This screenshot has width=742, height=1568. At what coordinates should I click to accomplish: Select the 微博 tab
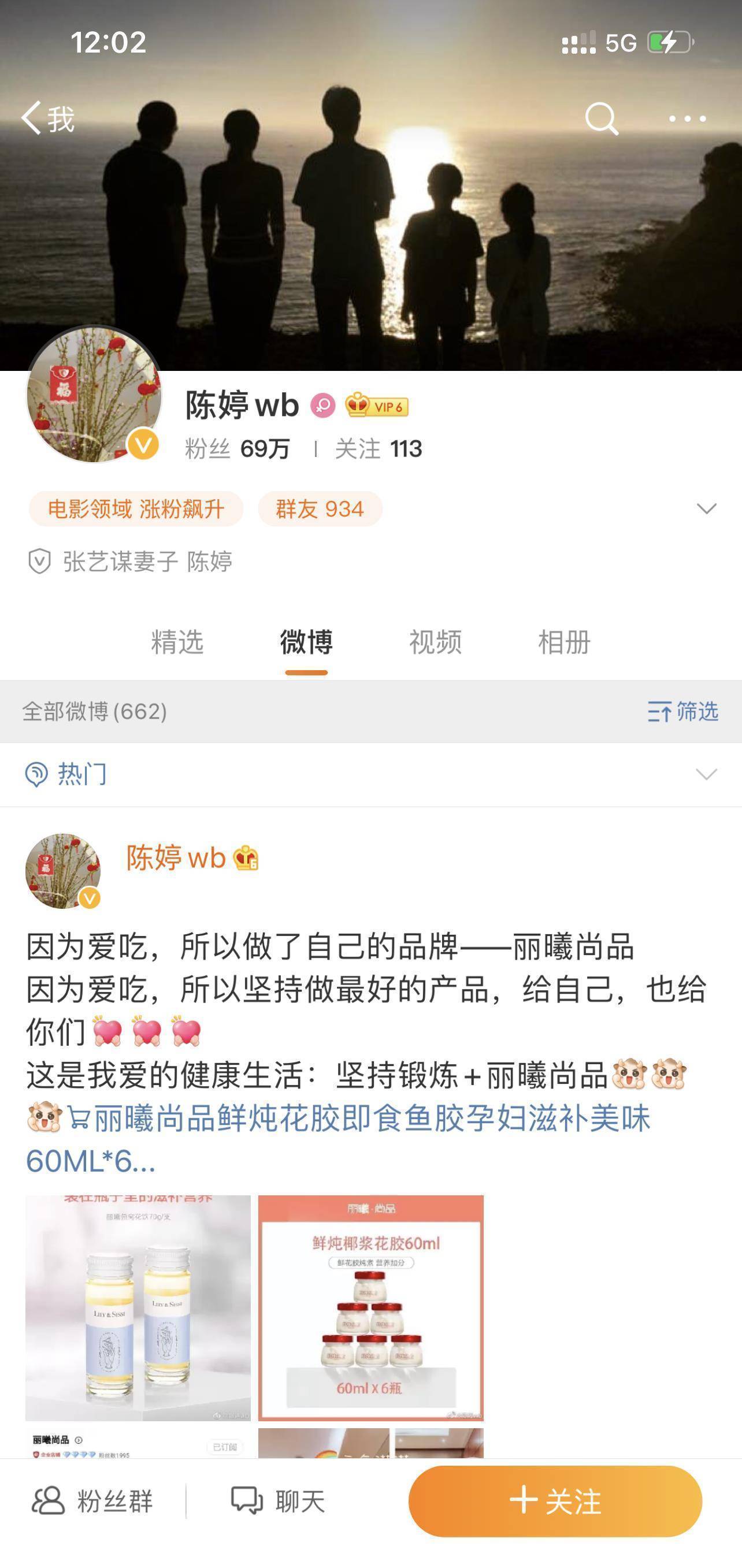coord(306,642)
